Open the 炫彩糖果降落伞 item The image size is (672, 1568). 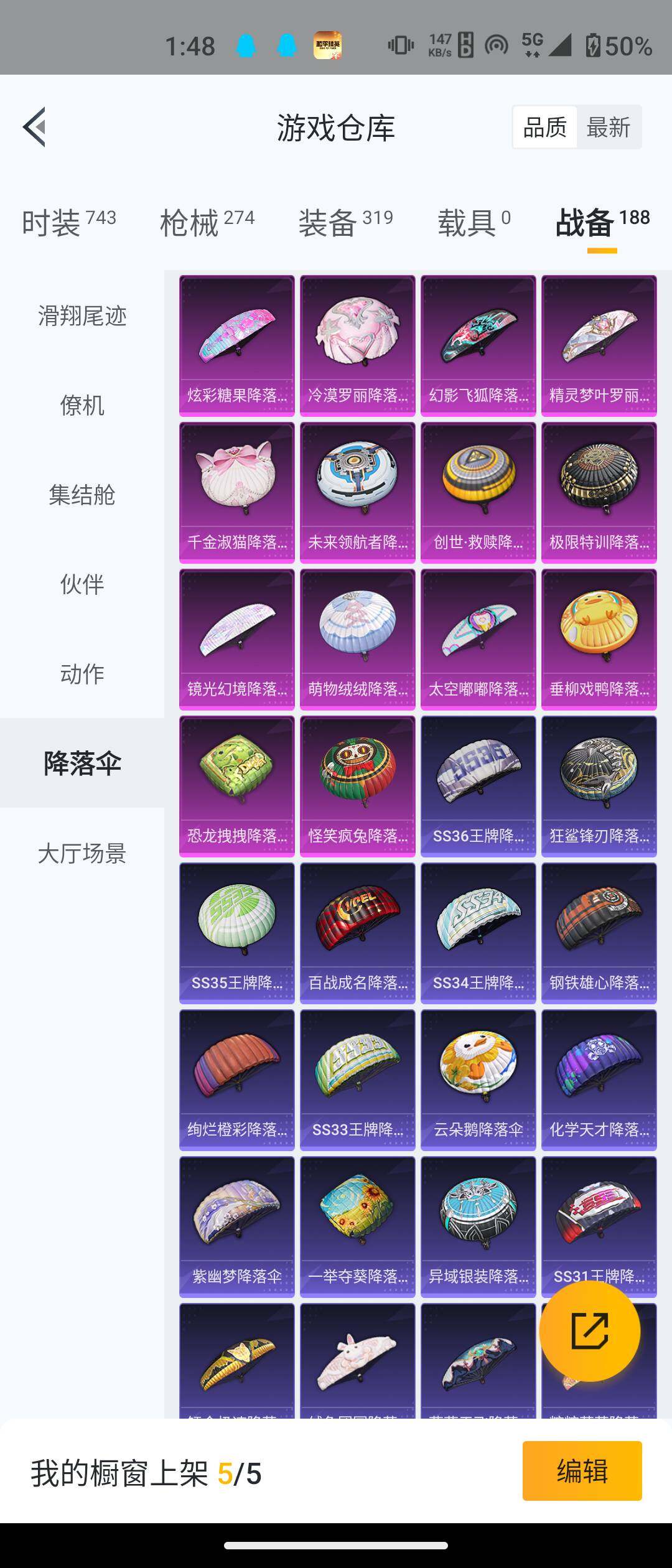[x=236, y=345]
